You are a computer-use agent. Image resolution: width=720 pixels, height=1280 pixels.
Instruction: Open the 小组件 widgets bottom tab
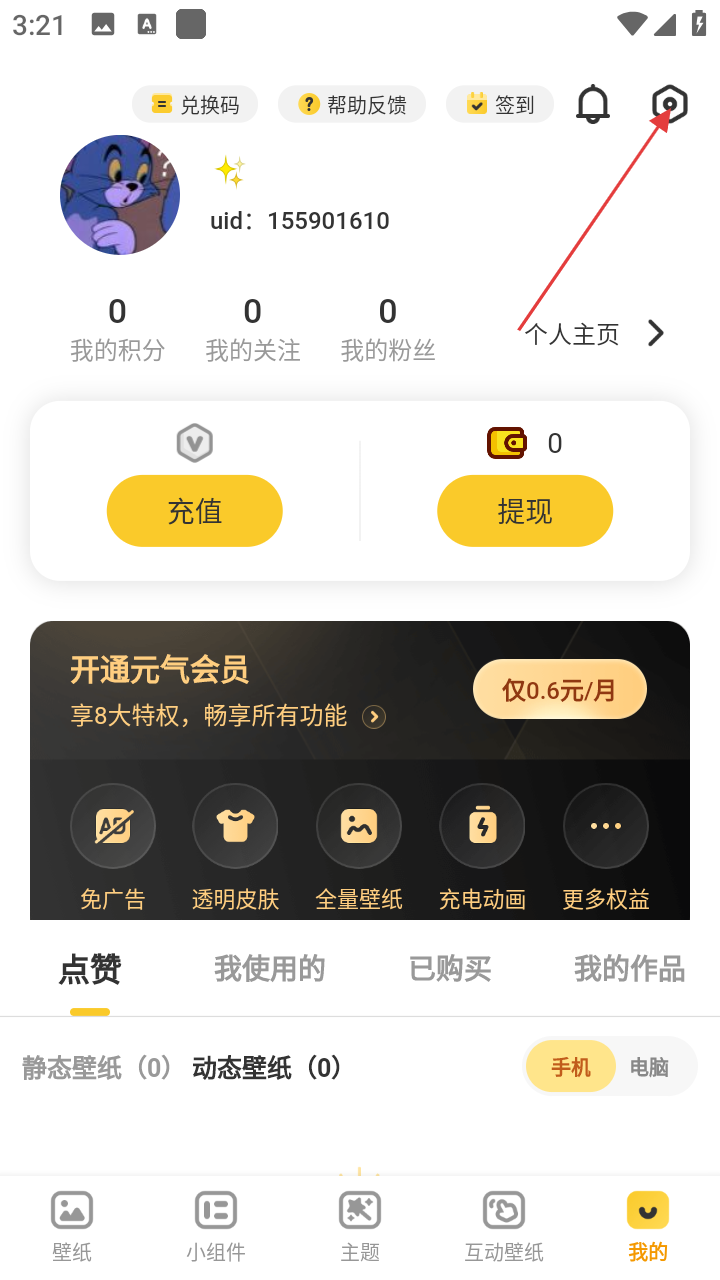(216, 1225)
